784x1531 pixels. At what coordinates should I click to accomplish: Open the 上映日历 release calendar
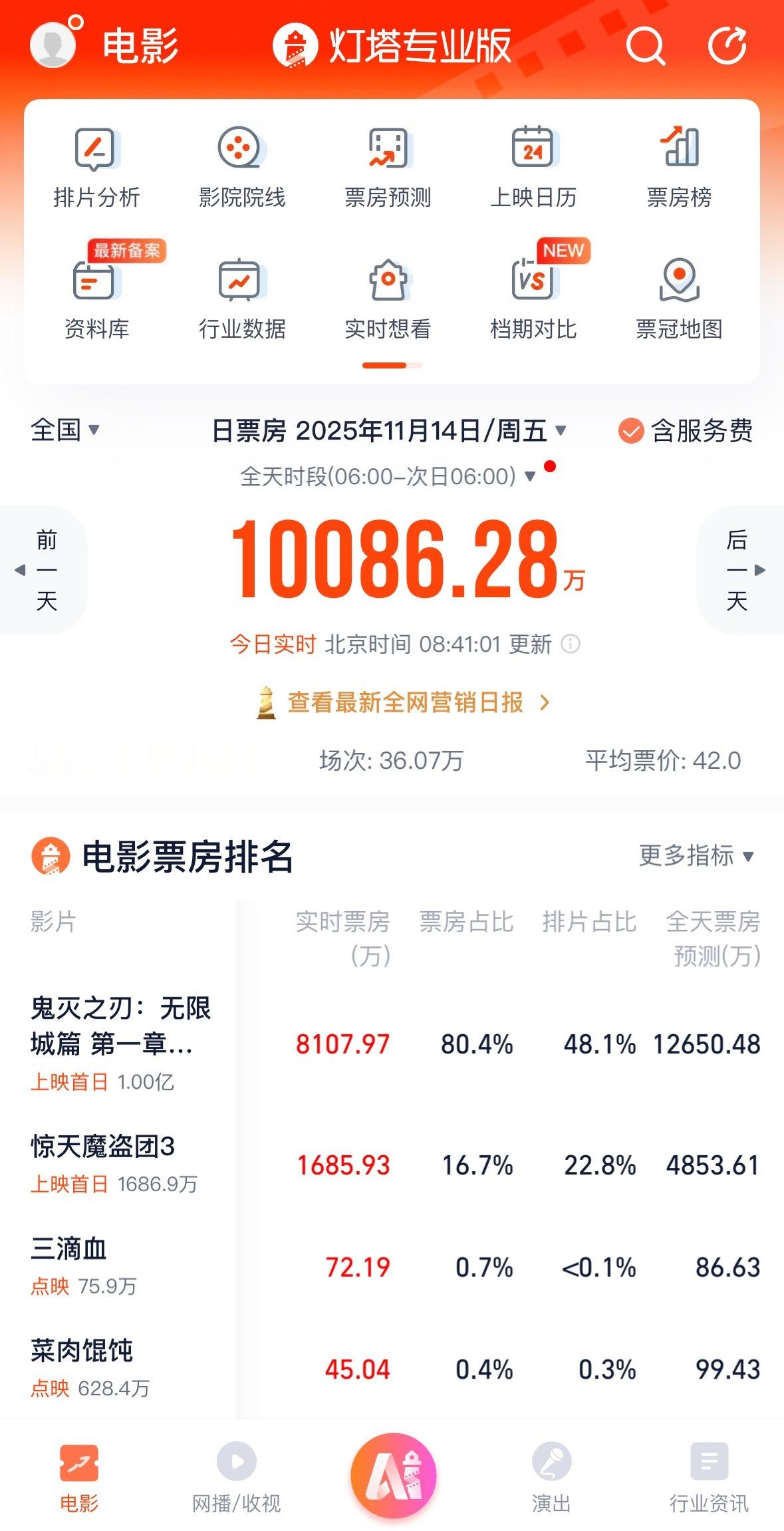[533, 164]
